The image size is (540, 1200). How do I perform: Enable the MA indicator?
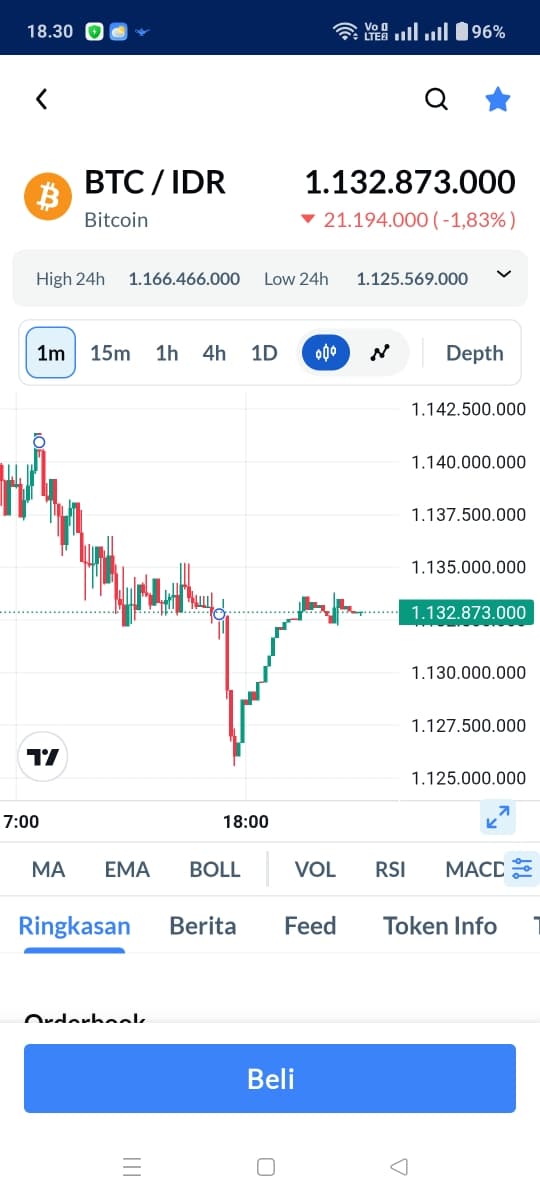click(x=48, y=869)
